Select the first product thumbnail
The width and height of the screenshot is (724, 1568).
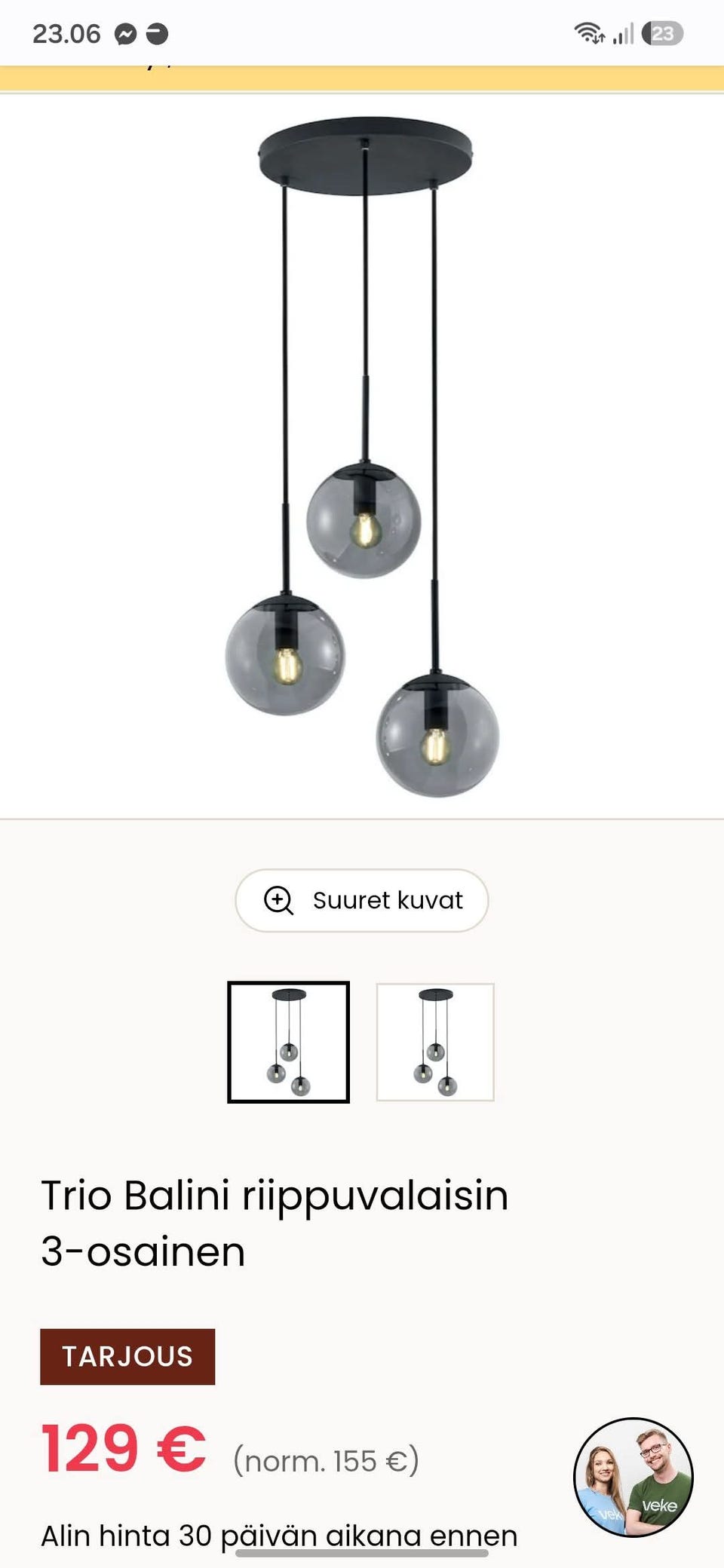click(288, 1042)
